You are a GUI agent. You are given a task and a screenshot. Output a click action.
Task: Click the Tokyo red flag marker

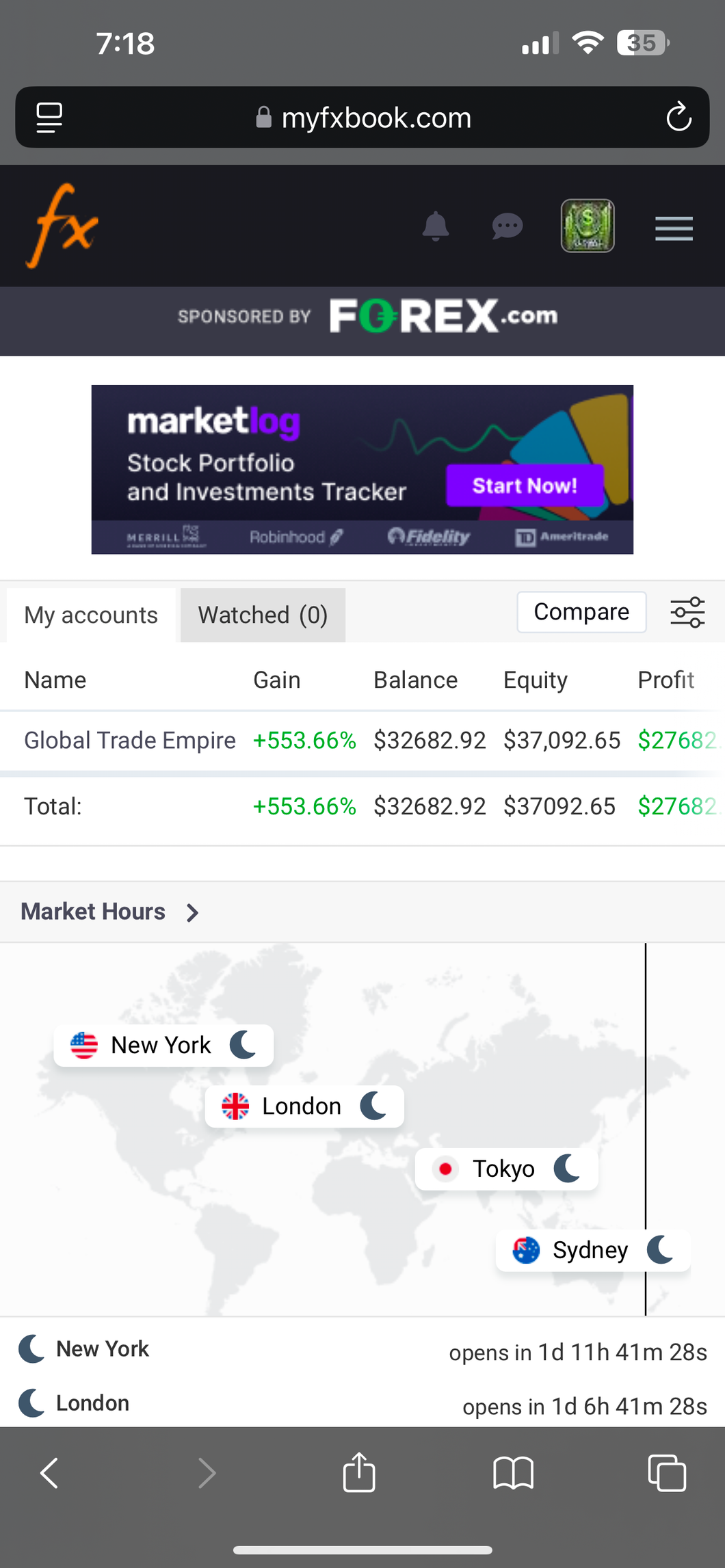(446, 1169)
